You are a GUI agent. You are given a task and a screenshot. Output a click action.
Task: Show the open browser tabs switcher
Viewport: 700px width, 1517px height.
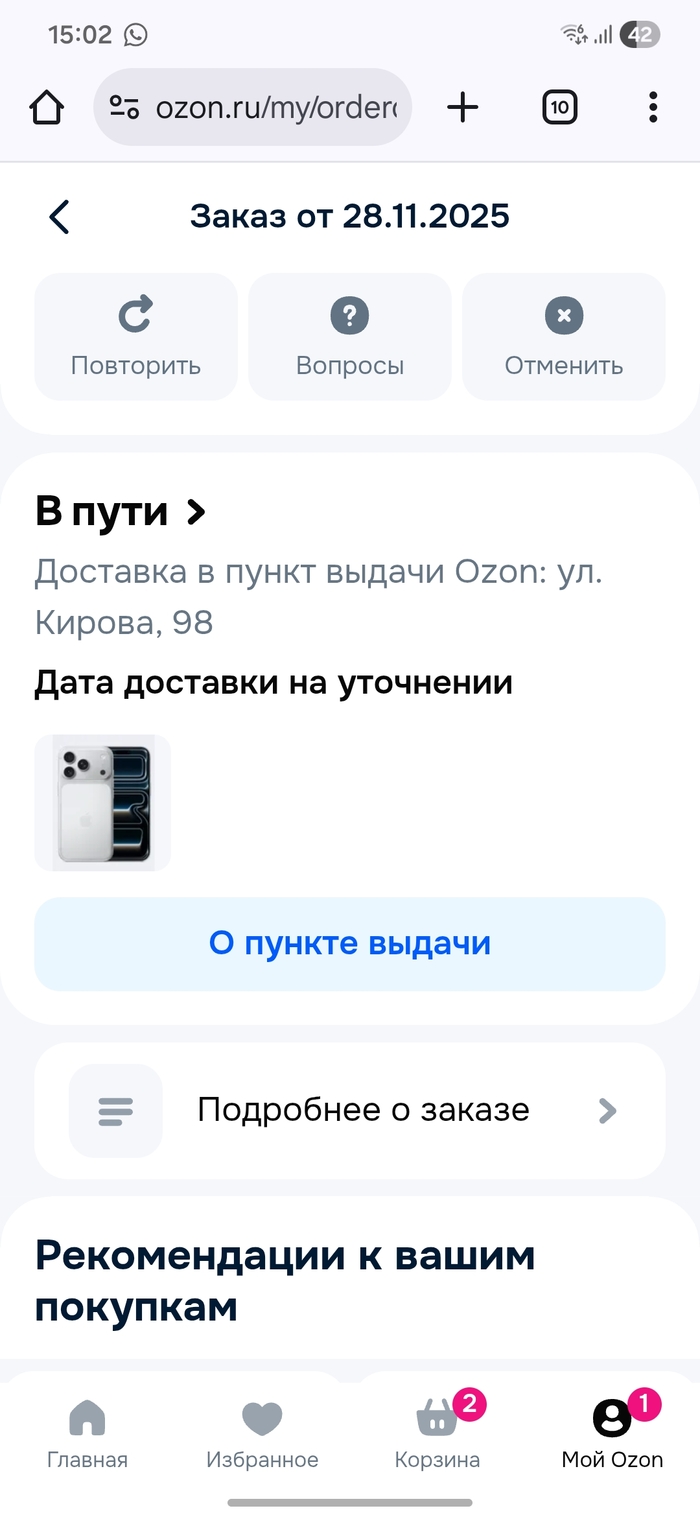coord(560,107)
